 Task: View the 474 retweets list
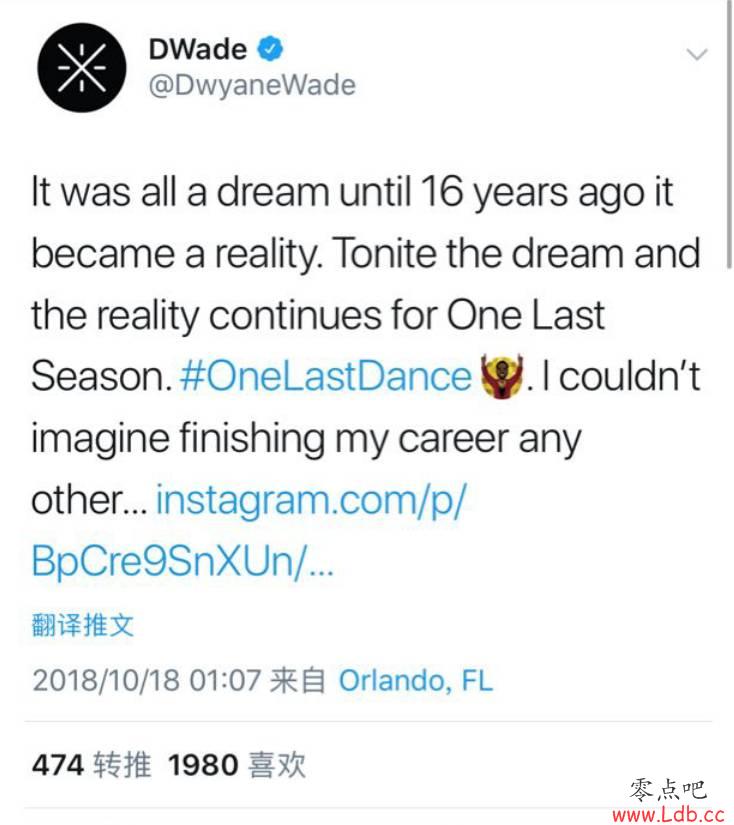click(x=91, y=766)
